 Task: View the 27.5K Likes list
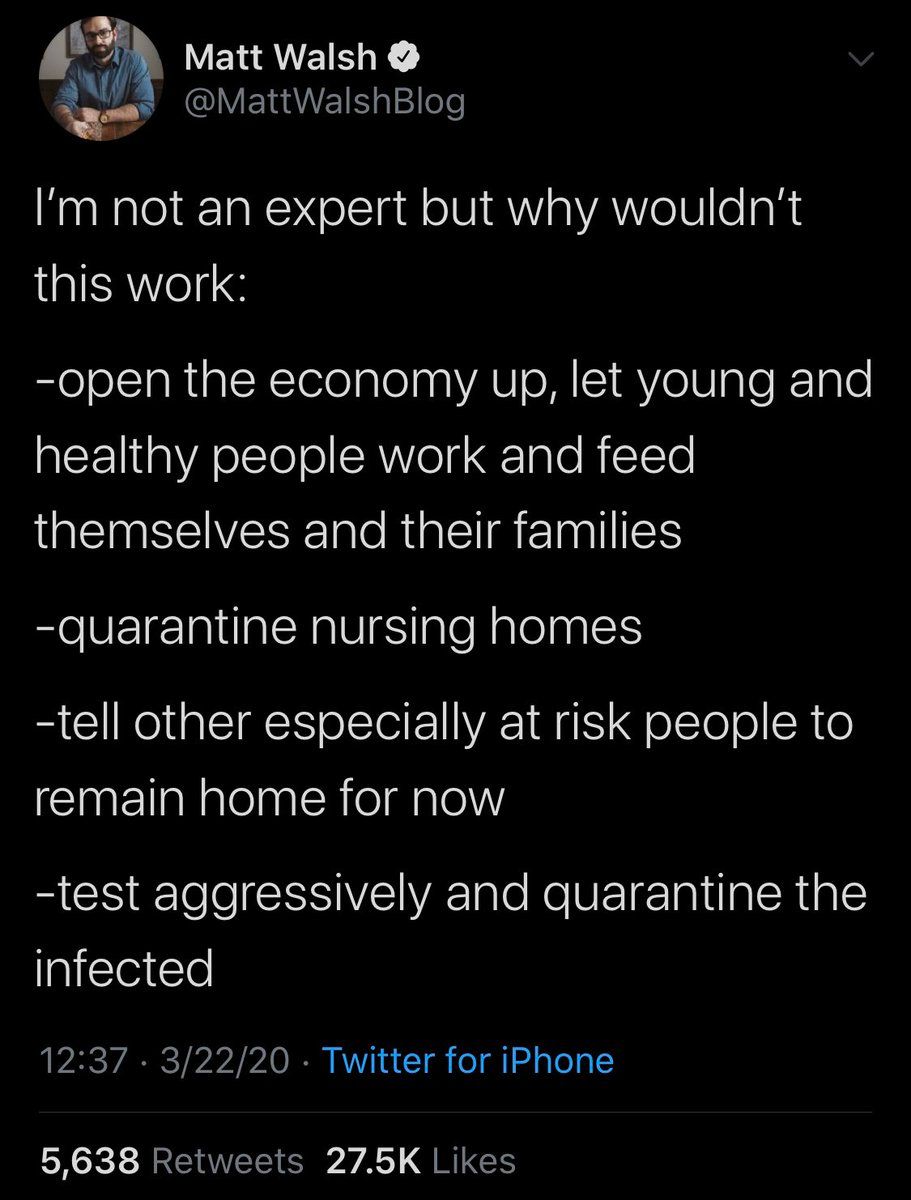pos(421,1160)
